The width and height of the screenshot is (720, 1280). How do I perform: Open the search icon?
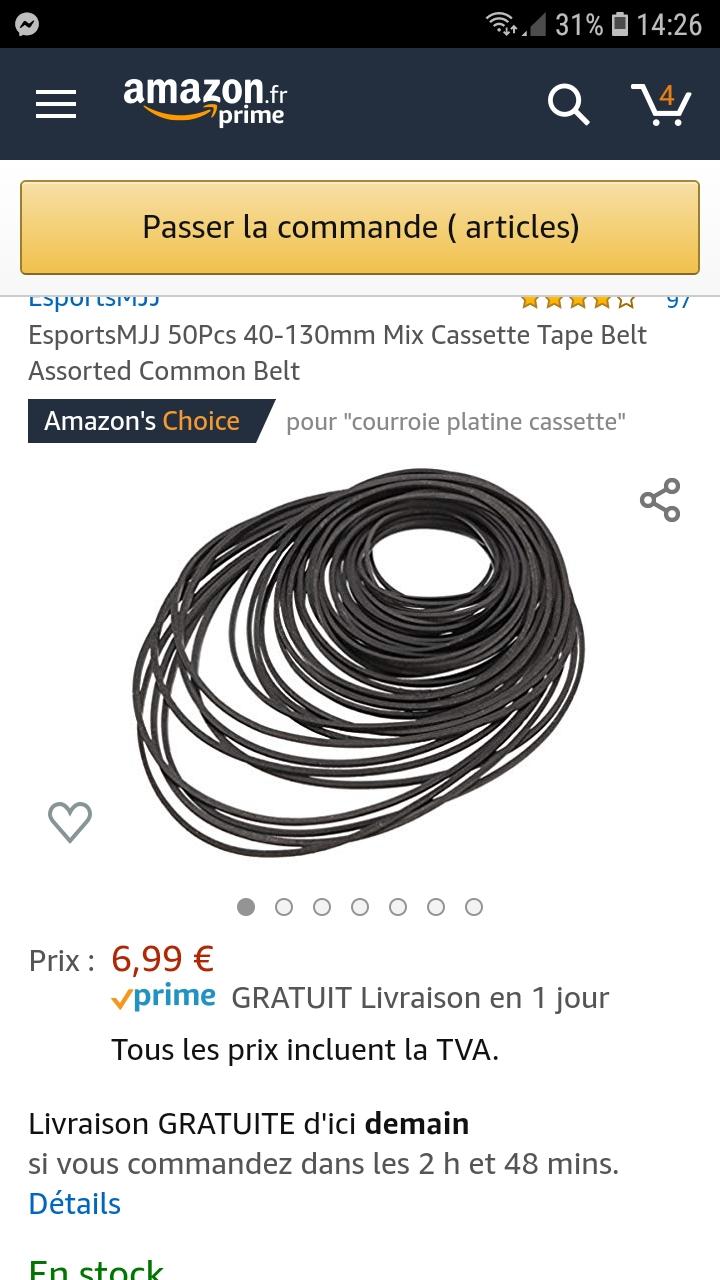click(568, 104)
